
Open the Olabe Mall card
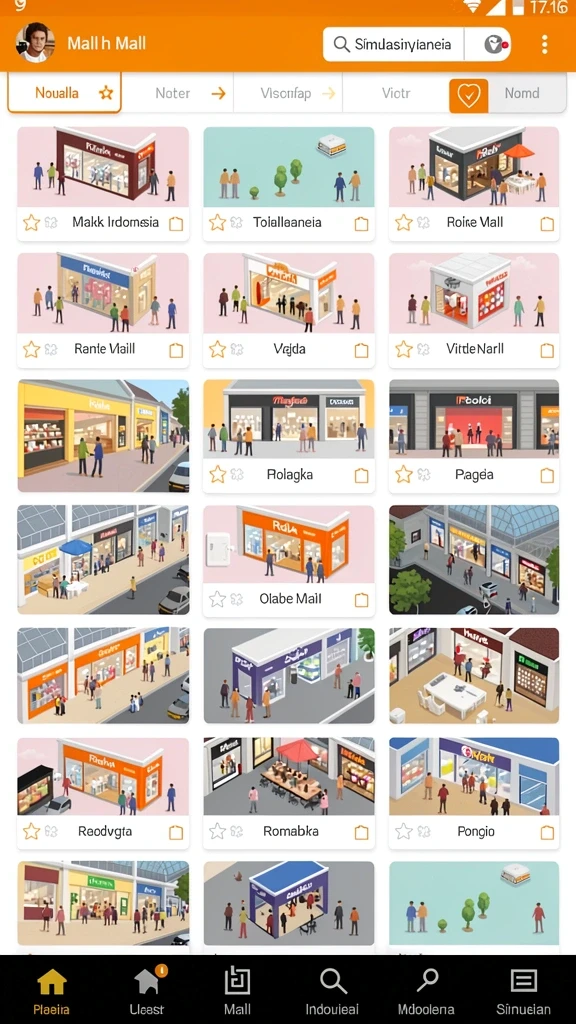coord(289,561)
